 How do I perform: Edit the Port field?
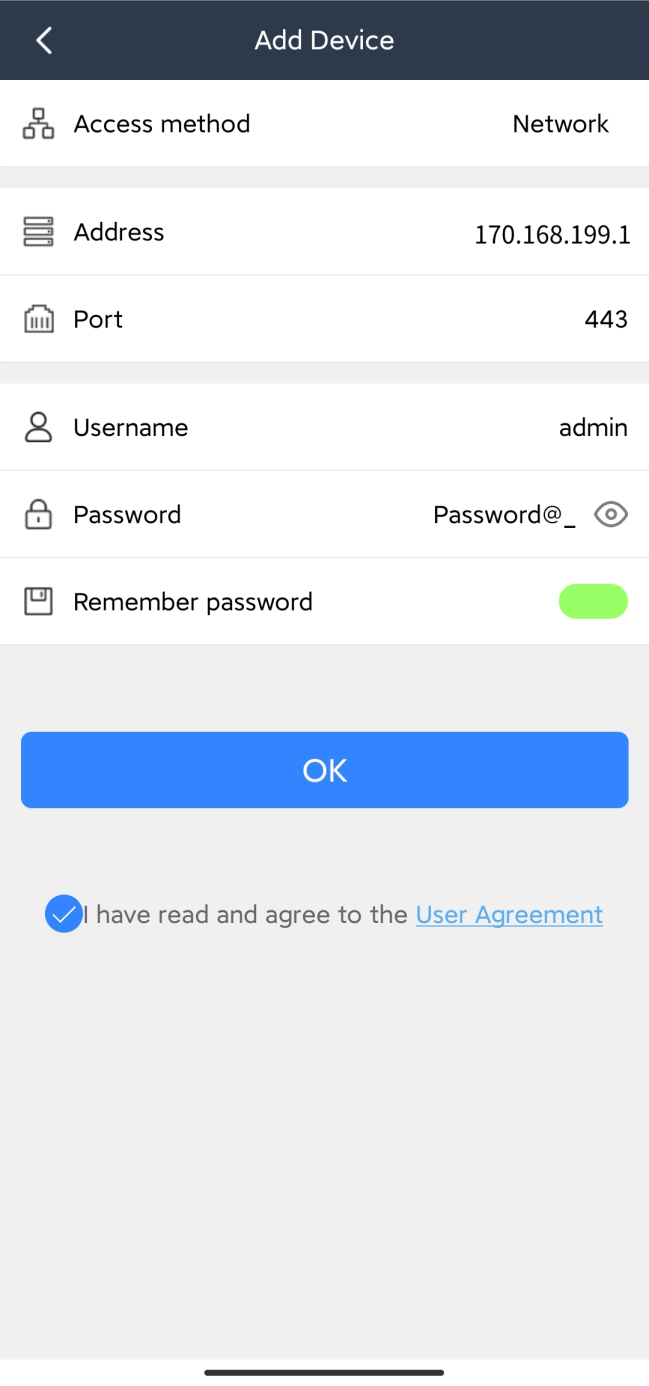point(324,319)
